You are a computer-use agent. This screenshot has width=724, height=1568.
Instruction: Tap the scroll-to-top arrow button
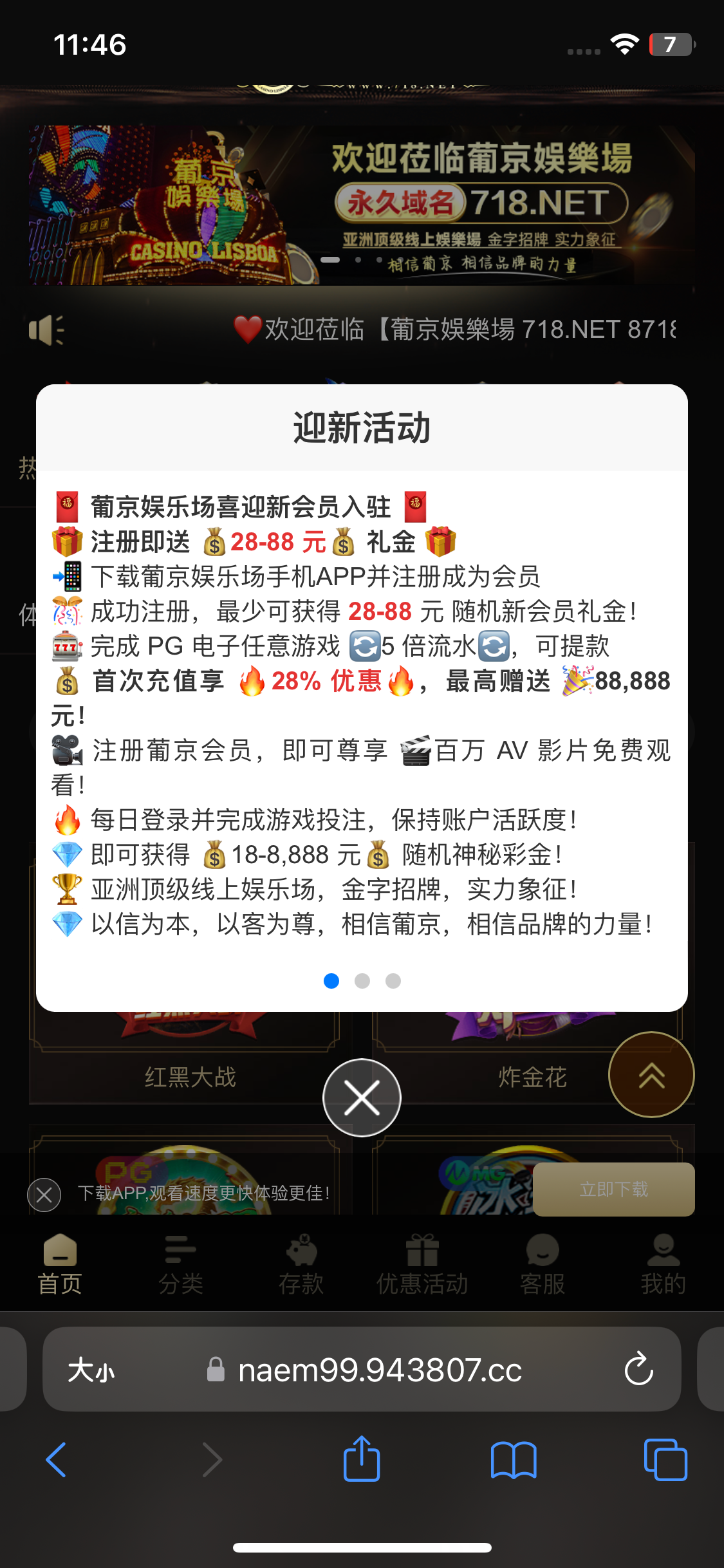tap(651, 1074)
